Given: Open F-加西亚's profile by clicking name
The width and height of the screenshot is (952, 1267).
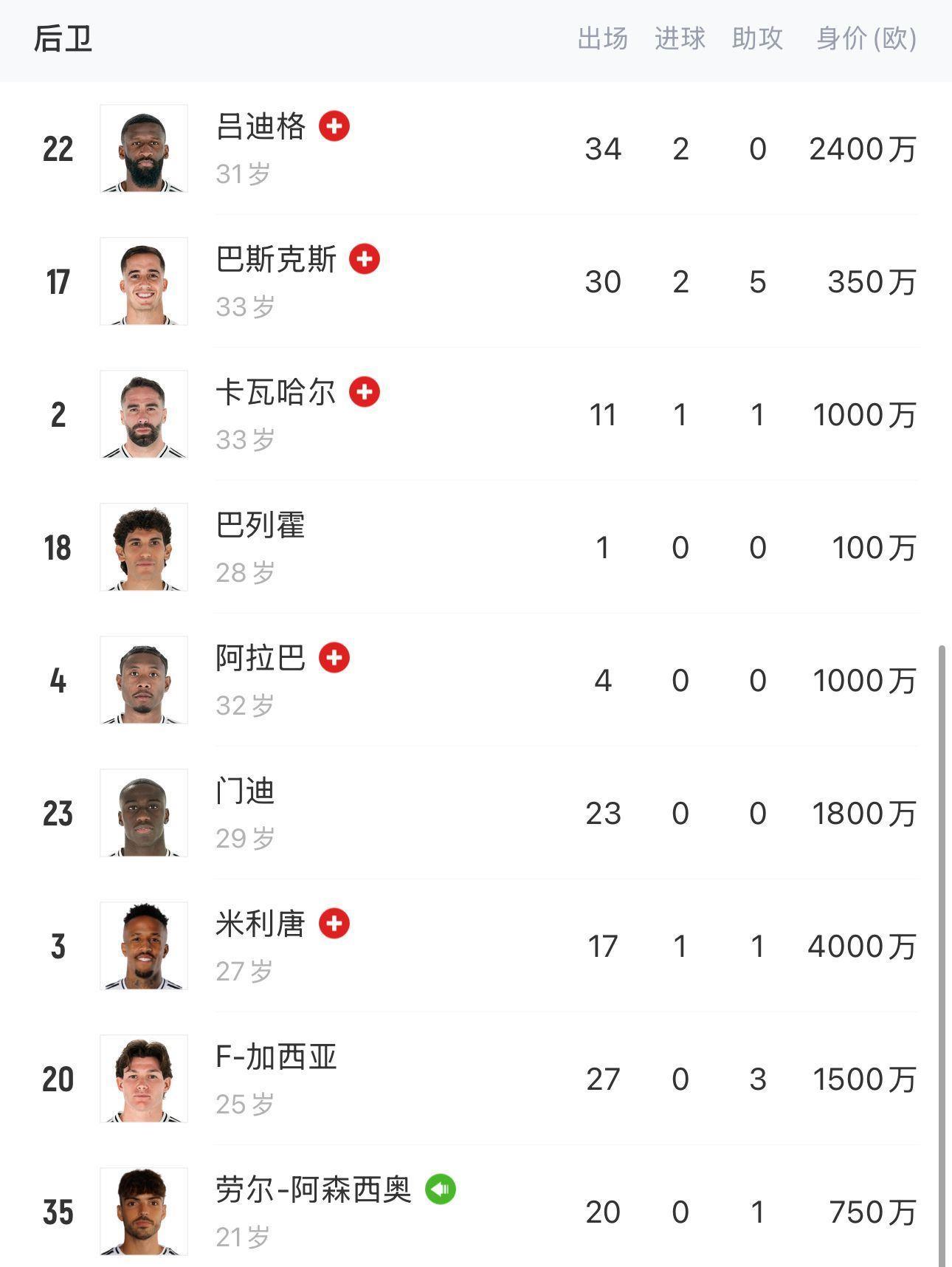Looking at the screenshot, I should coord(278,1058).
